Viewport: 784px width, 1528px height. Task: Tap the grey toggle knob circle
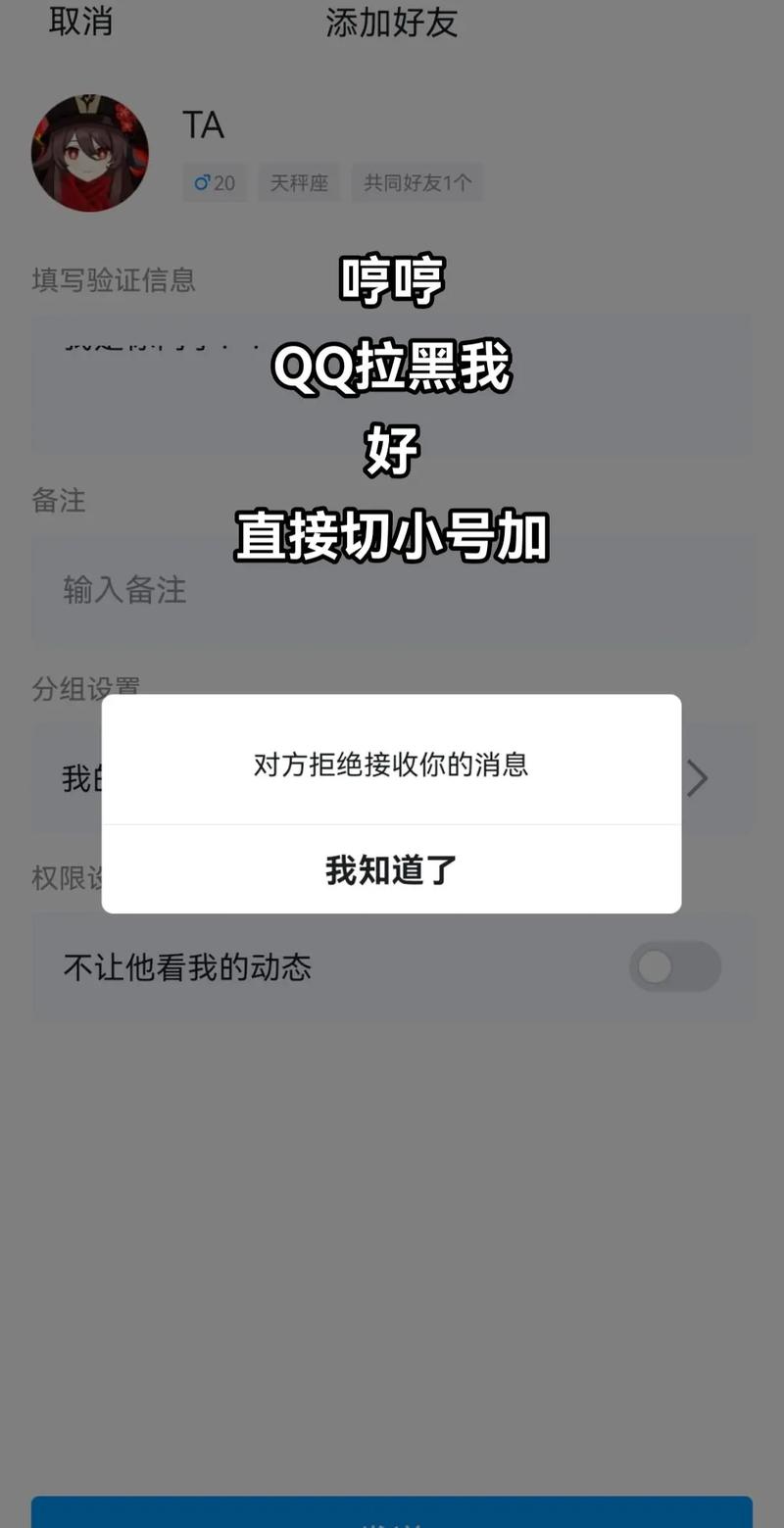pos(655,967)
